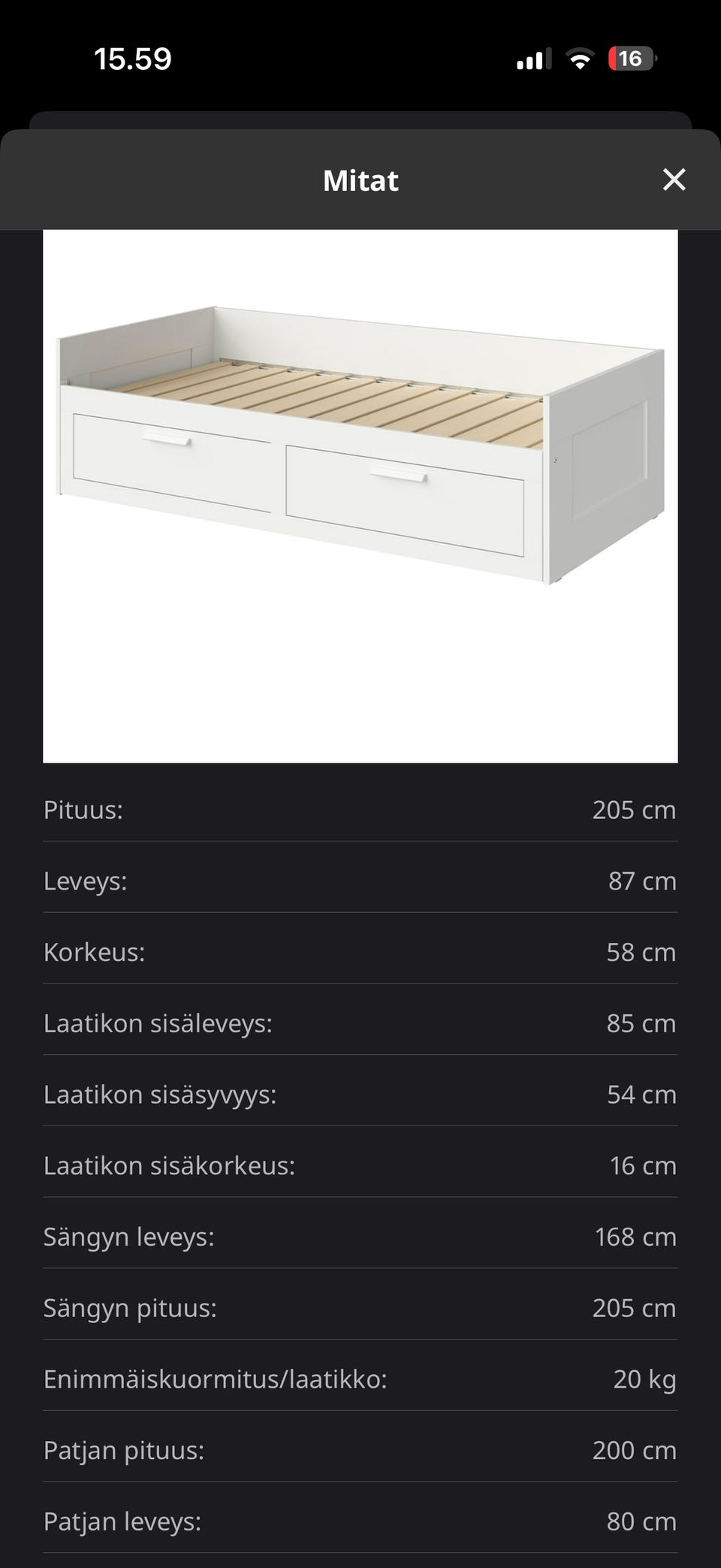Select the Laatikon sisäleveys row
This screenshot has height=1568, width=721.
[x=360, y=1023]
